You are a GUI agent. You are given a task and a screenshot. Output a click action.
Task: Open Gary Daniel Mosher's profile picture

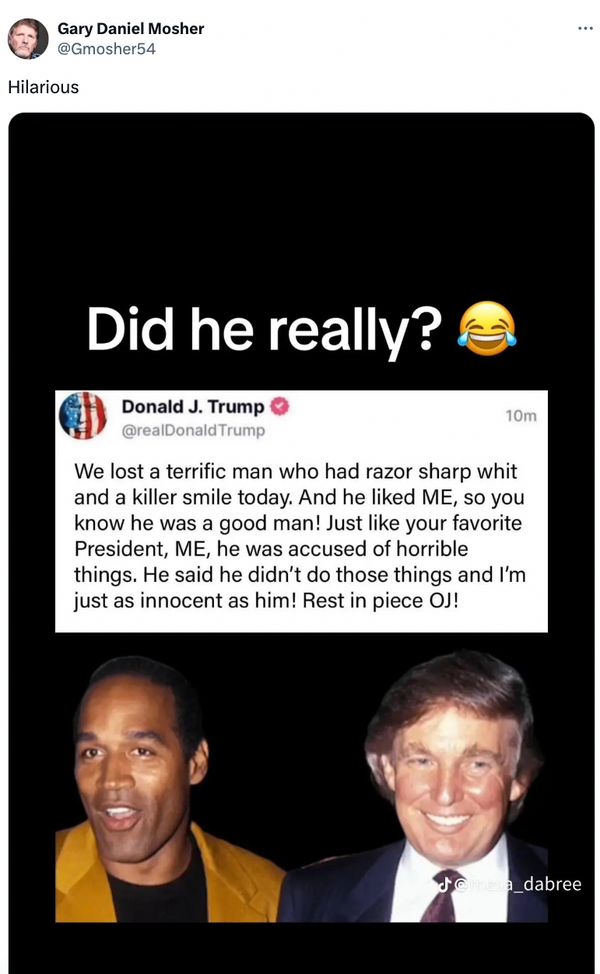pyautogui.click(x=28, y=39)
